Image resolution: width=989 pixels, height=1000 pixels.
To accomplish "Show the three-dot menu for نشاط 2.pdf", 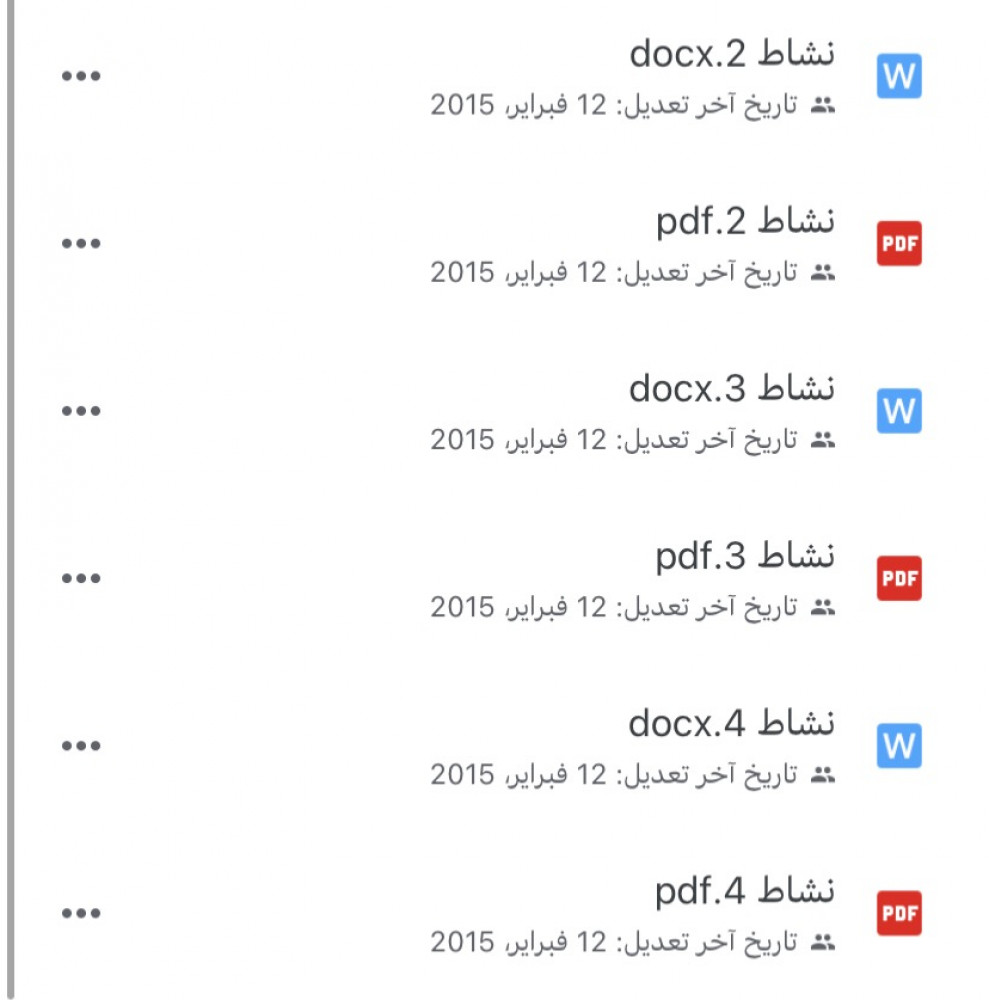I will pyautogui.click(x=81, y=244).
